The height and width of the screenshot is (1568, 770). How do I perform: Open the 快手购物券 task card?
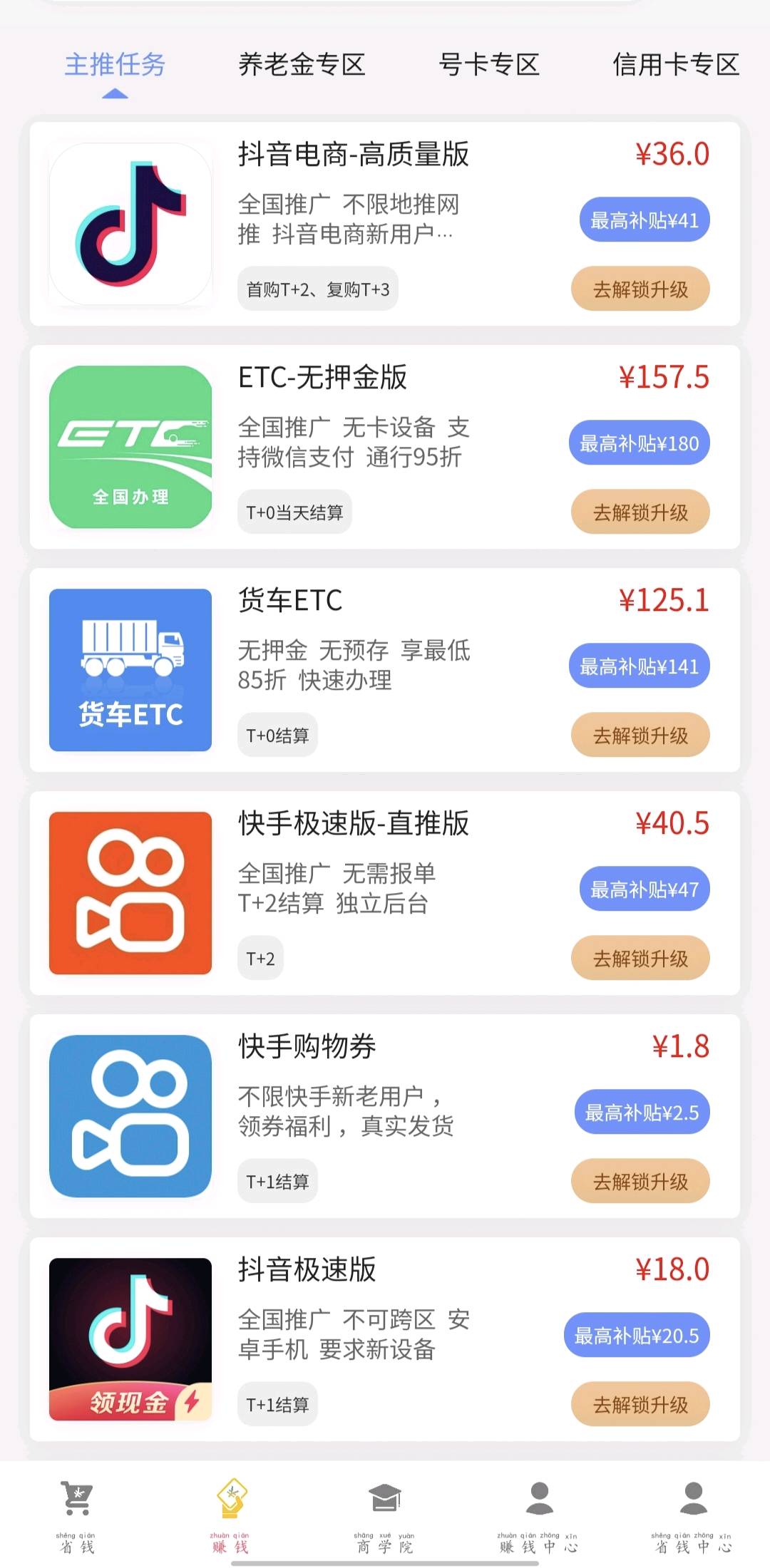click(385, 1116)
